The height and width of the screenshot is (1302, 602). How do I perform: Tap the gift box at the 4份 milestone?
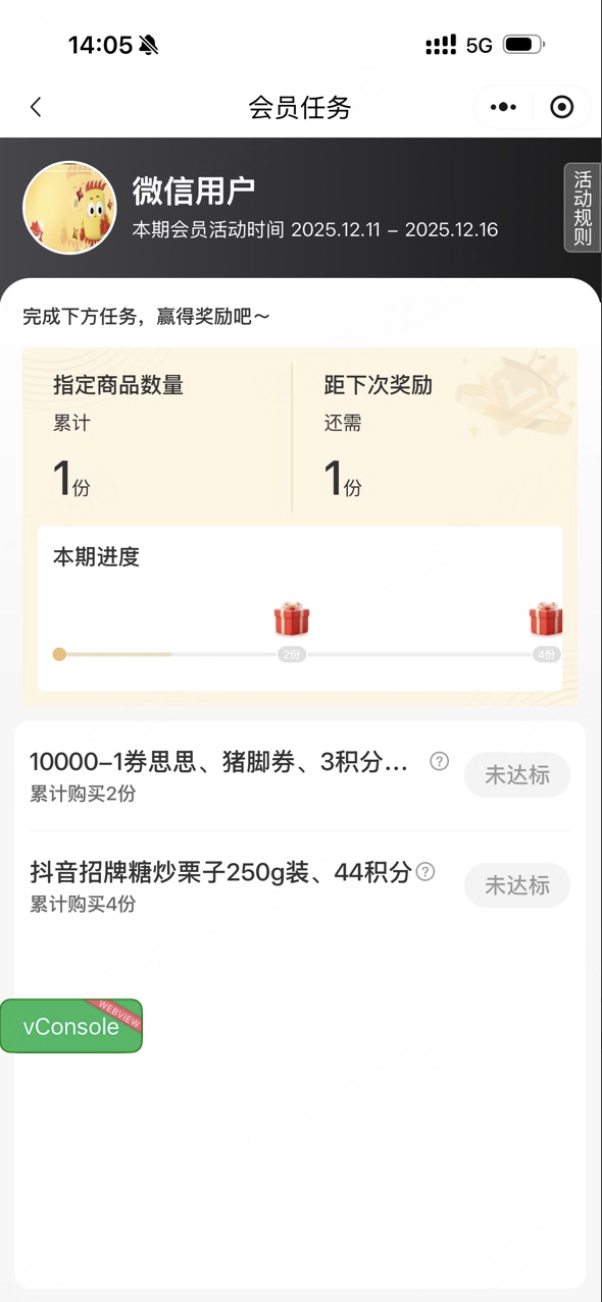coord(545,620)
